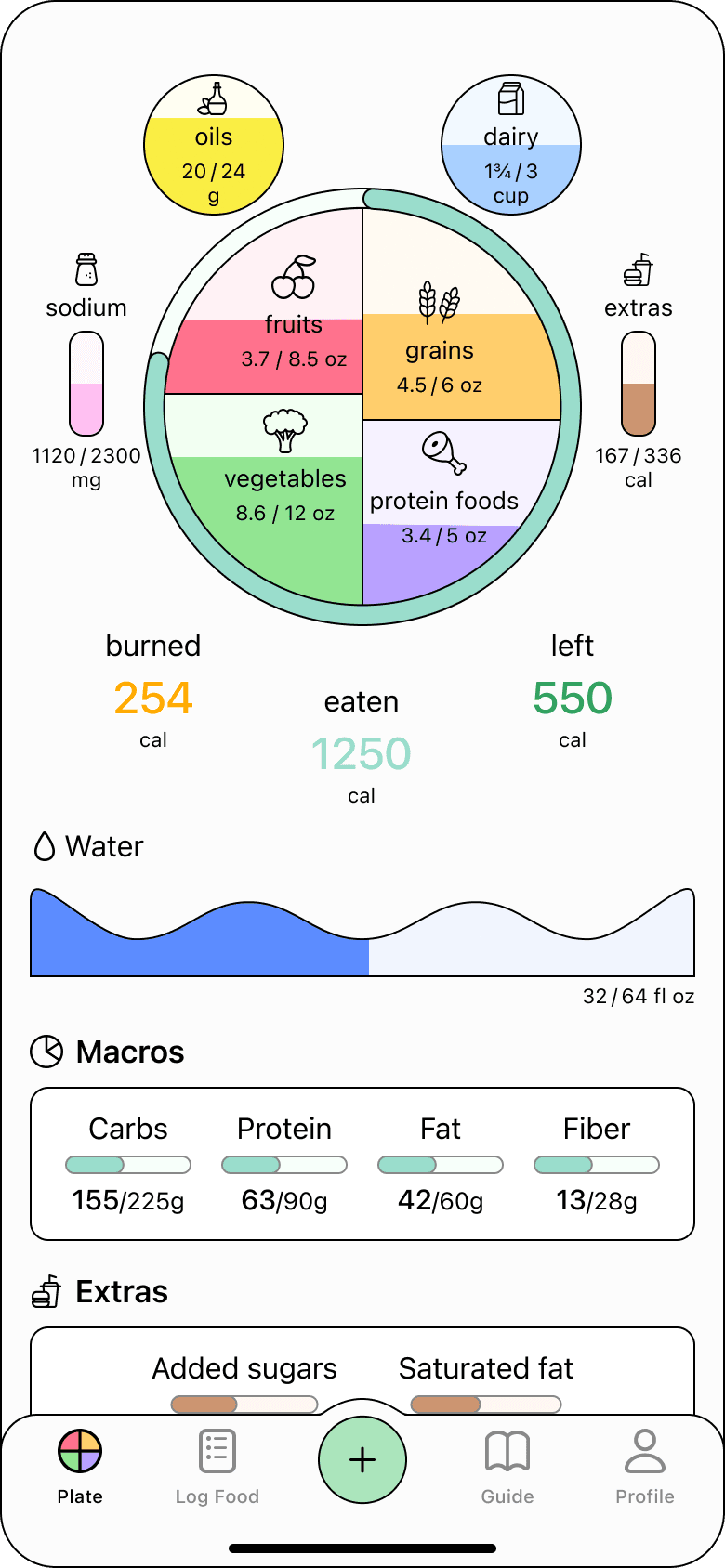Open the Water intake tracker
Viewport: 725px width, 1568px height.
coord(362,934)
